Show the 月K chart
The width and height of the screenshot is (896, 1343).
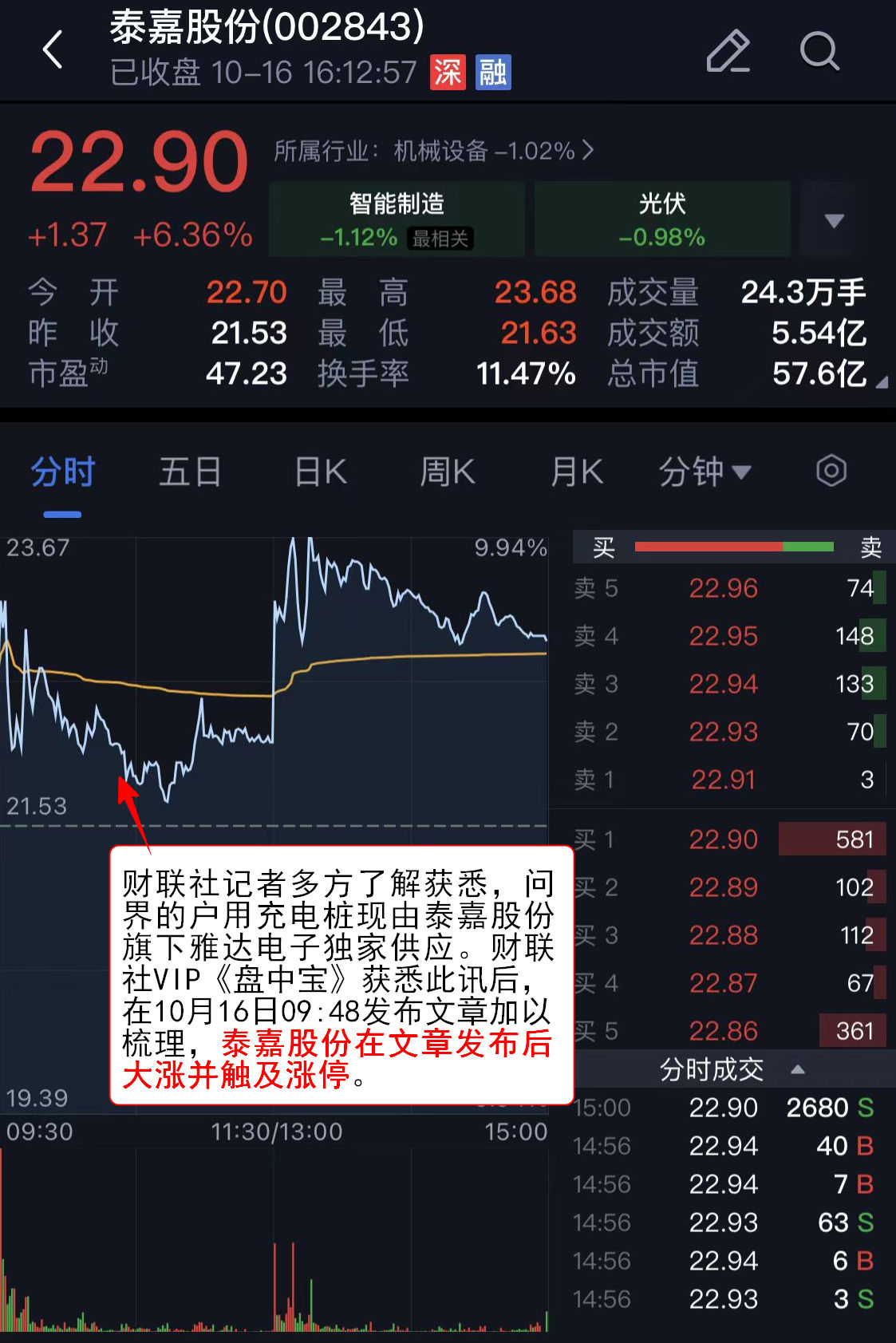click(x=576, y=472)
